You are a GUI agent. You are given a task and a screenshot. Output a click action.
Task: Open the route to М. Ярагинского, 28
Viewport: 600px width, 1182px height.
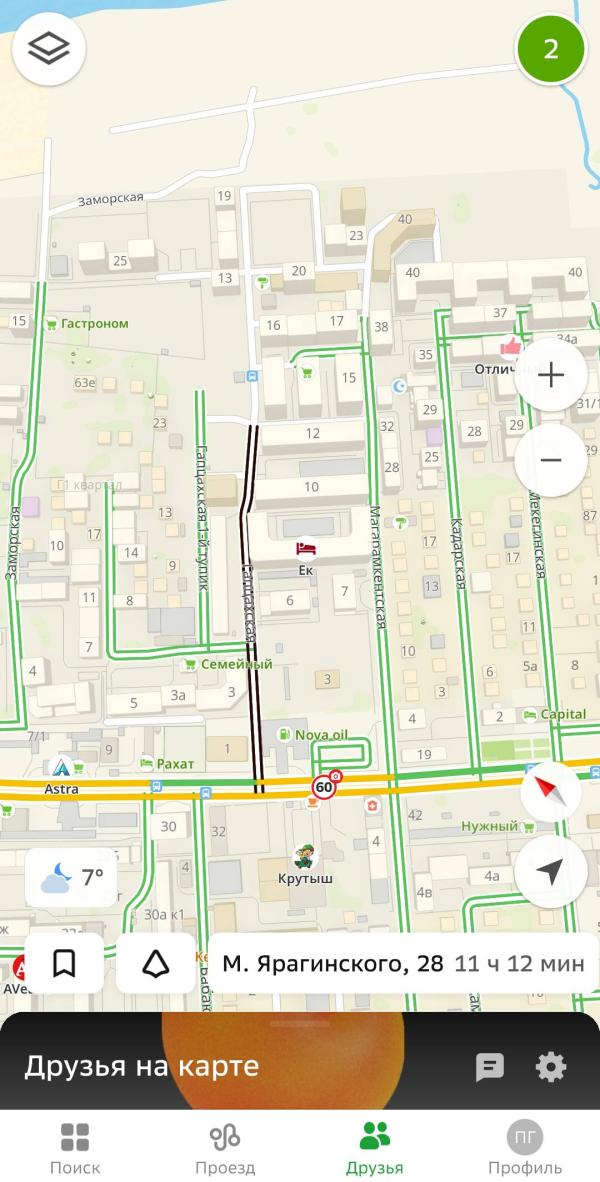click(402, 964)
